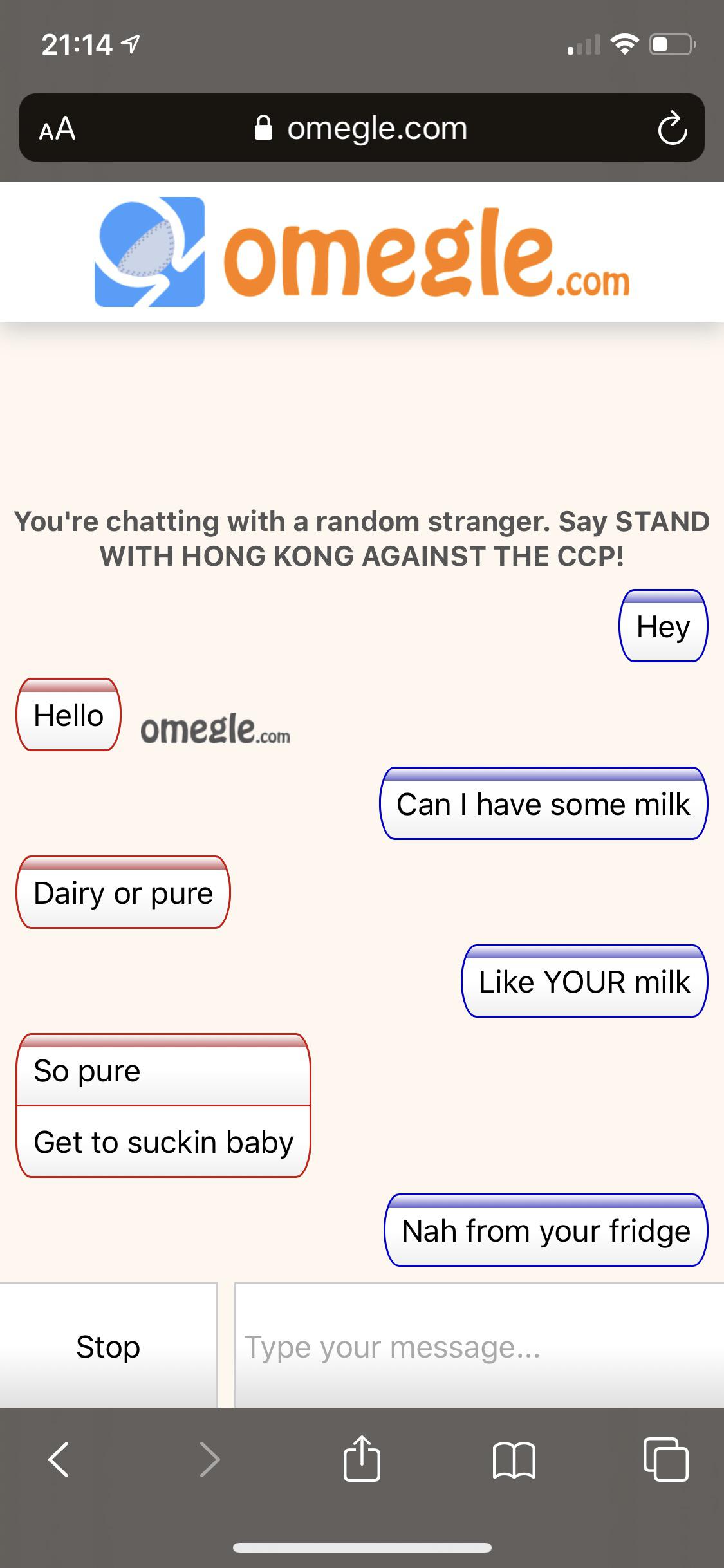Tap the 'Get to suckin baby' message
The width and height of the screenshot is (724, 1568).
click(x=163, y=1143)
